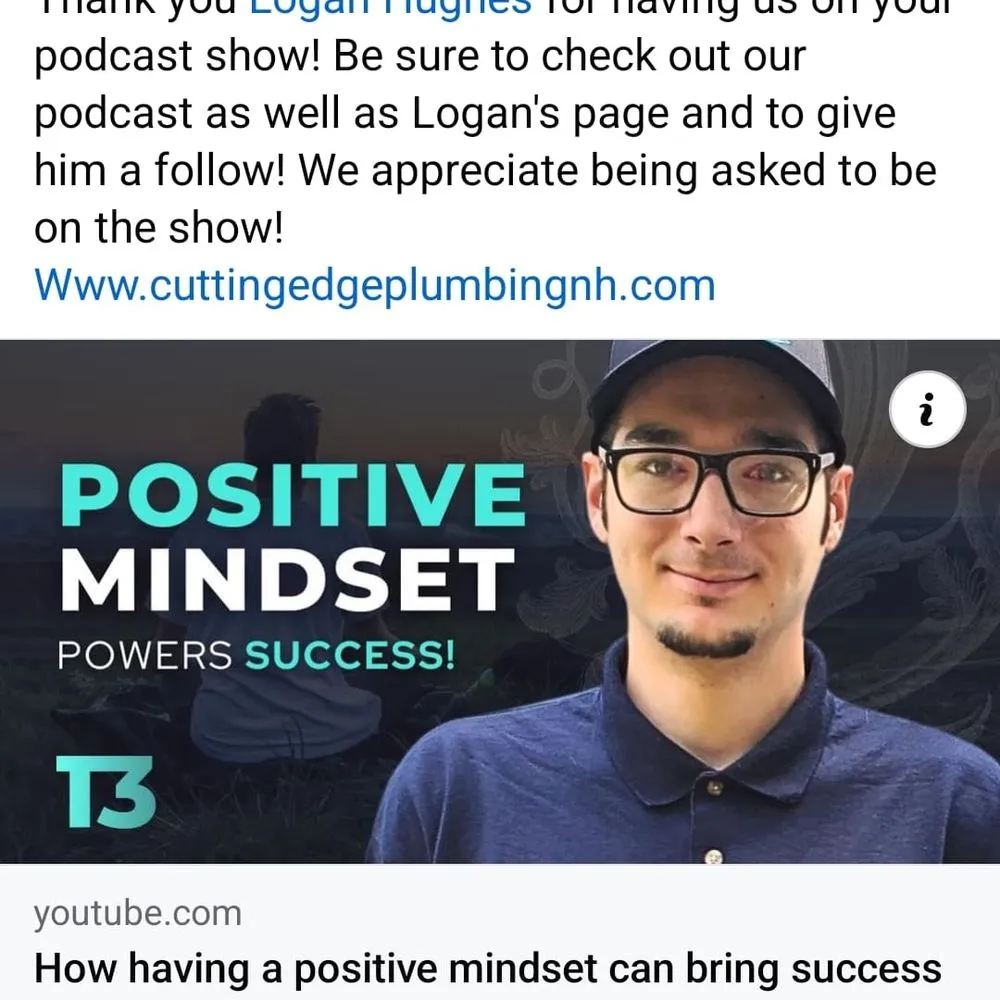Viewport: 1000px width, 1000px height.
Task: Open Logan Hughes' tagged profile link
Action: point(390,10)
